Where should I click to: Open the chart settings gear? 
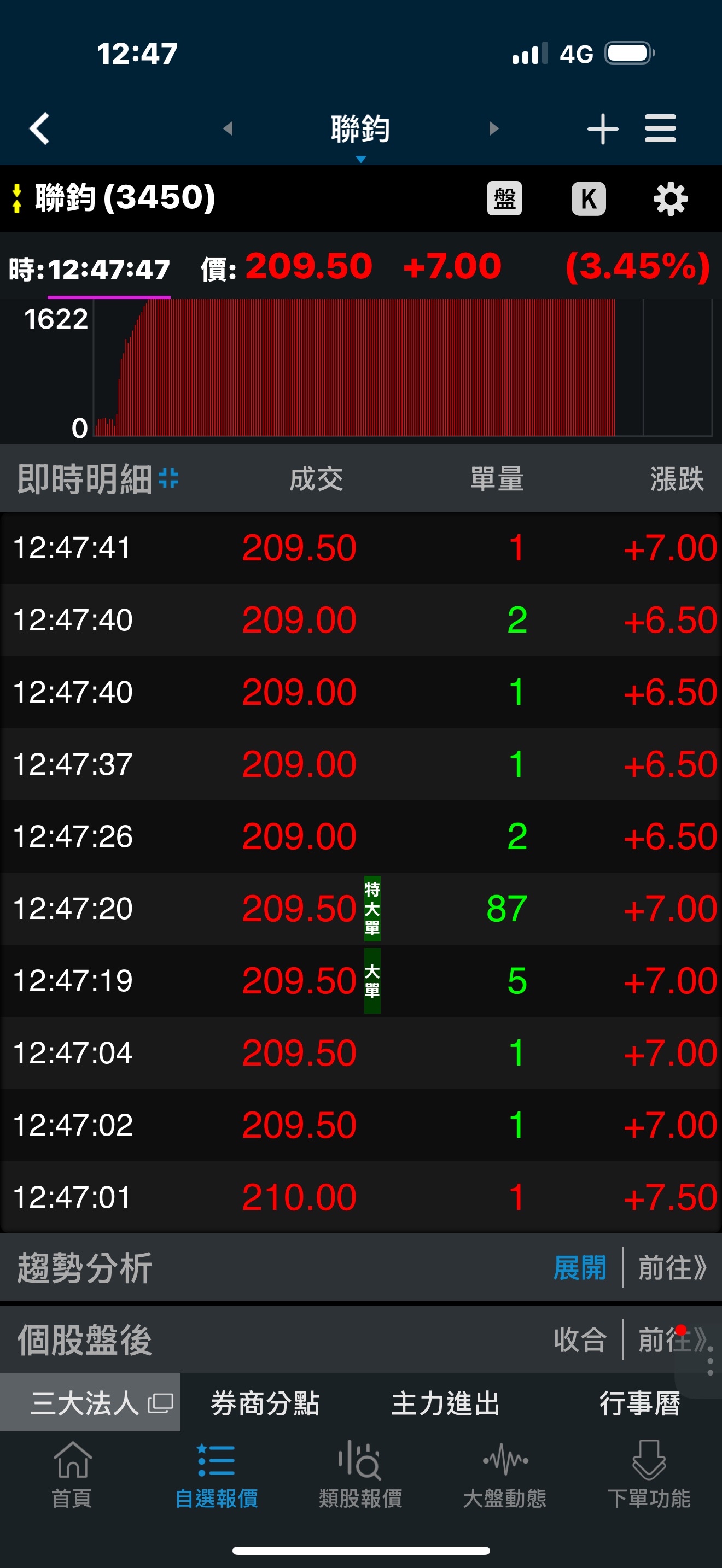(x=669, y=198)
